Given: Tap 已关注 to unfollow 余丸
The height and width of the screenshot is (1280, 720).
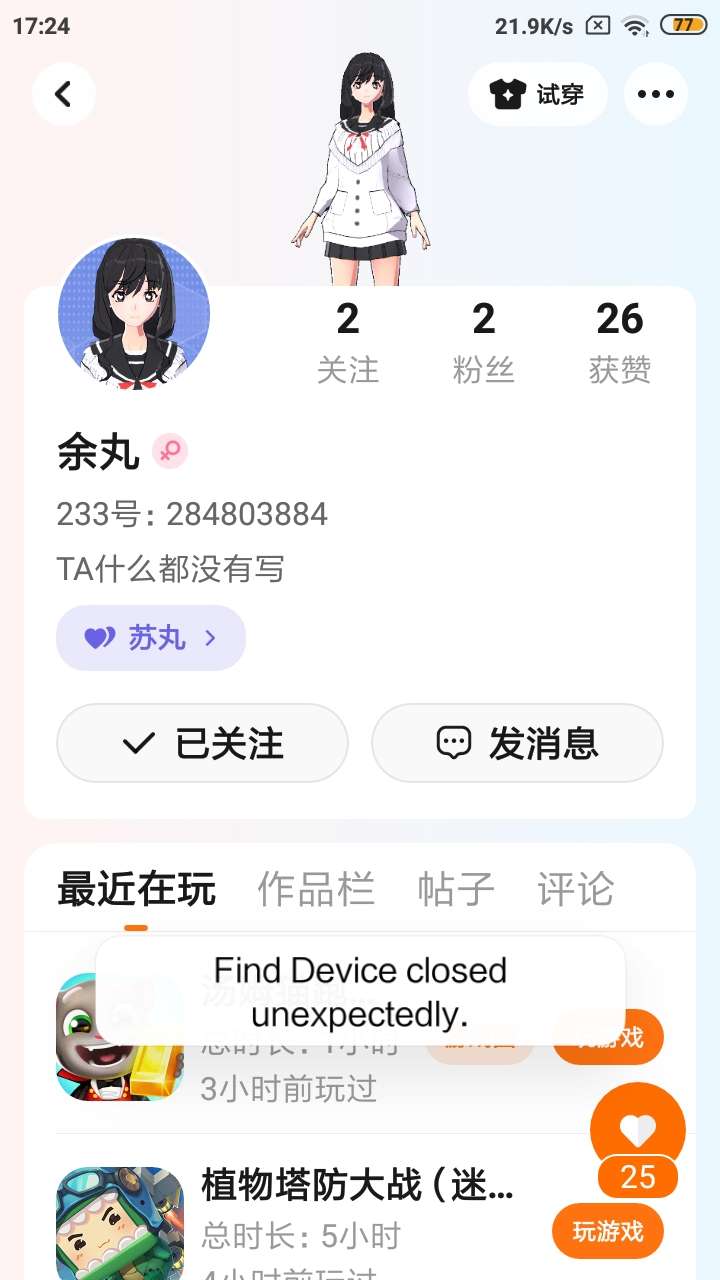Looking at the screenshot, I should tap(202, 743).
